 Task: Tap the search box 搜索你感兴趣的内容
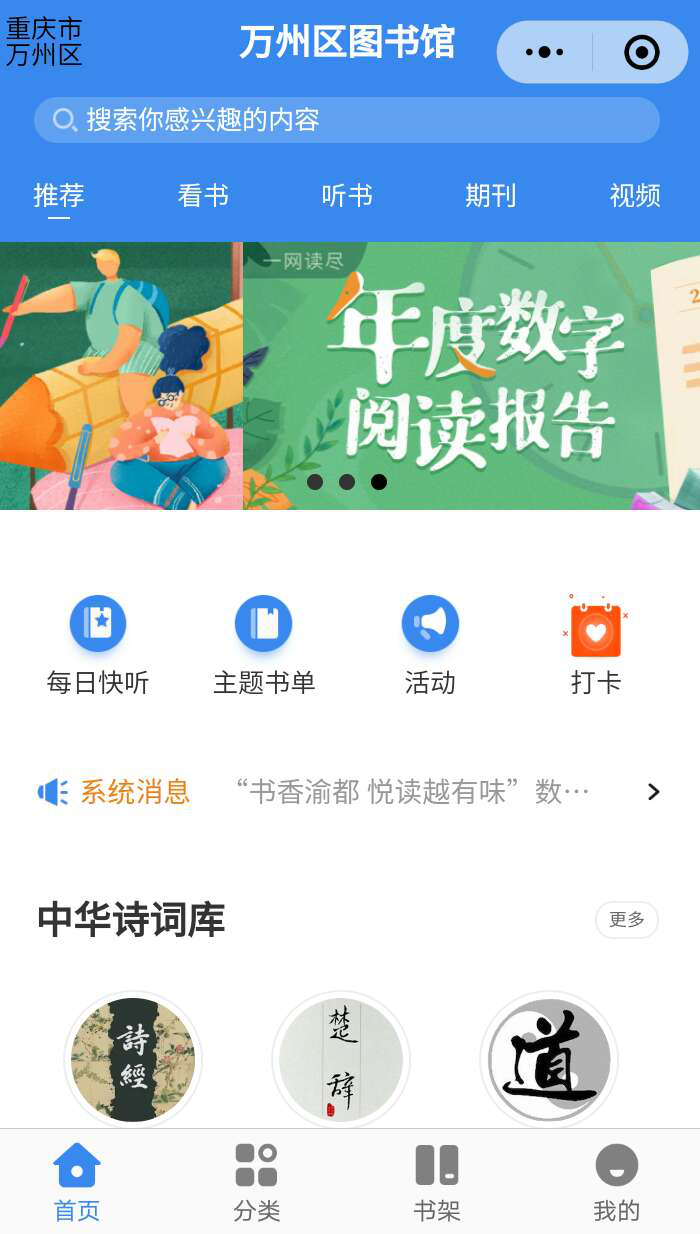[x=346, y=120]
